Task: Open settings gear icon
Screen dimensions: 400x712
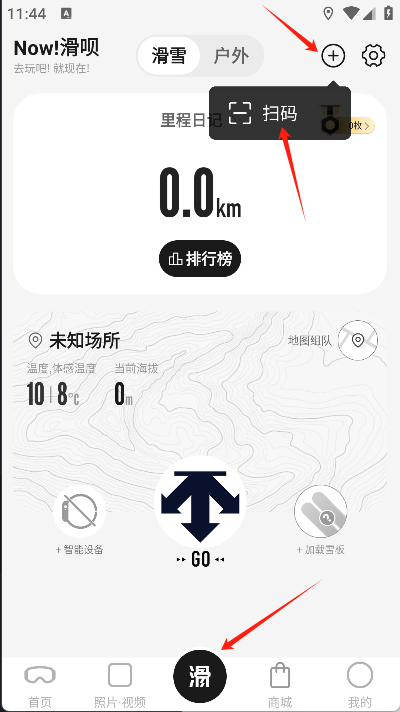Action: 373,56
